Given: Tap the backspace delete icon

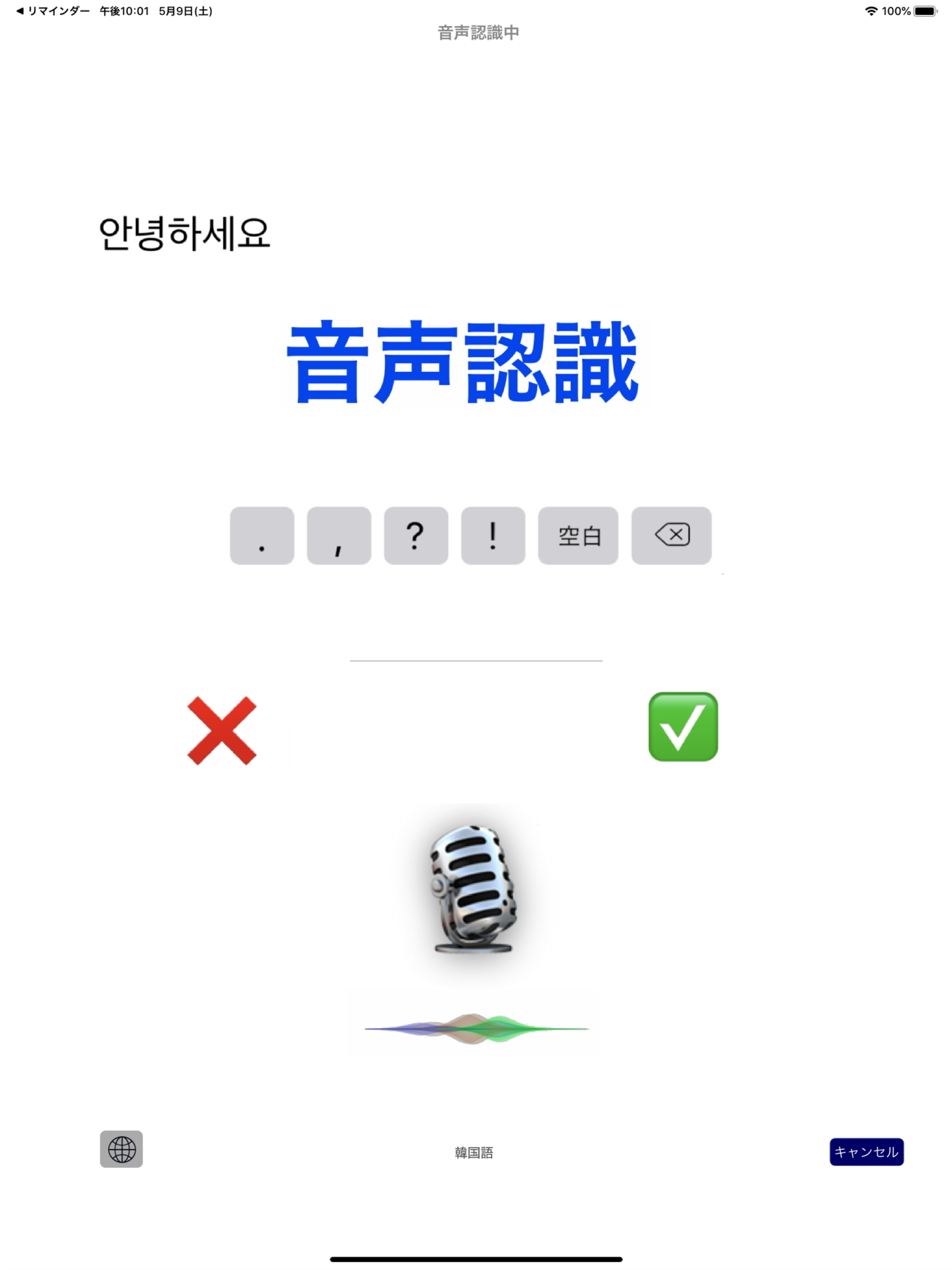Looking at the screenshot, I should click(x=672, y=536).
